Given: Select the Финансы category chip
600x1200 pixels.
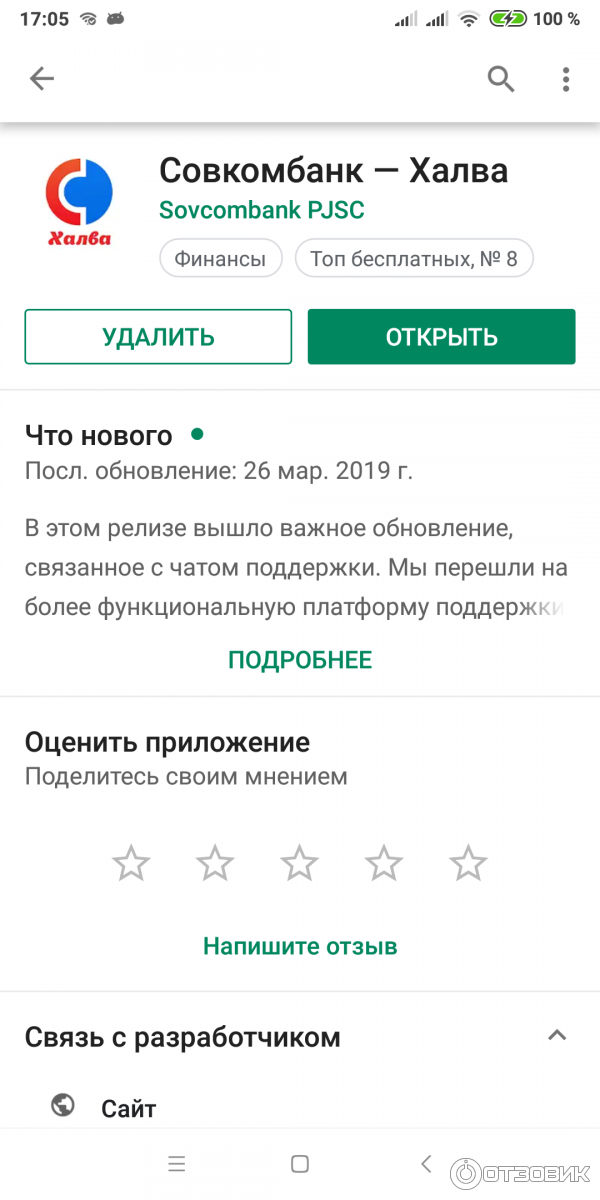Looking at the screenshot, I should coord(220,259).
